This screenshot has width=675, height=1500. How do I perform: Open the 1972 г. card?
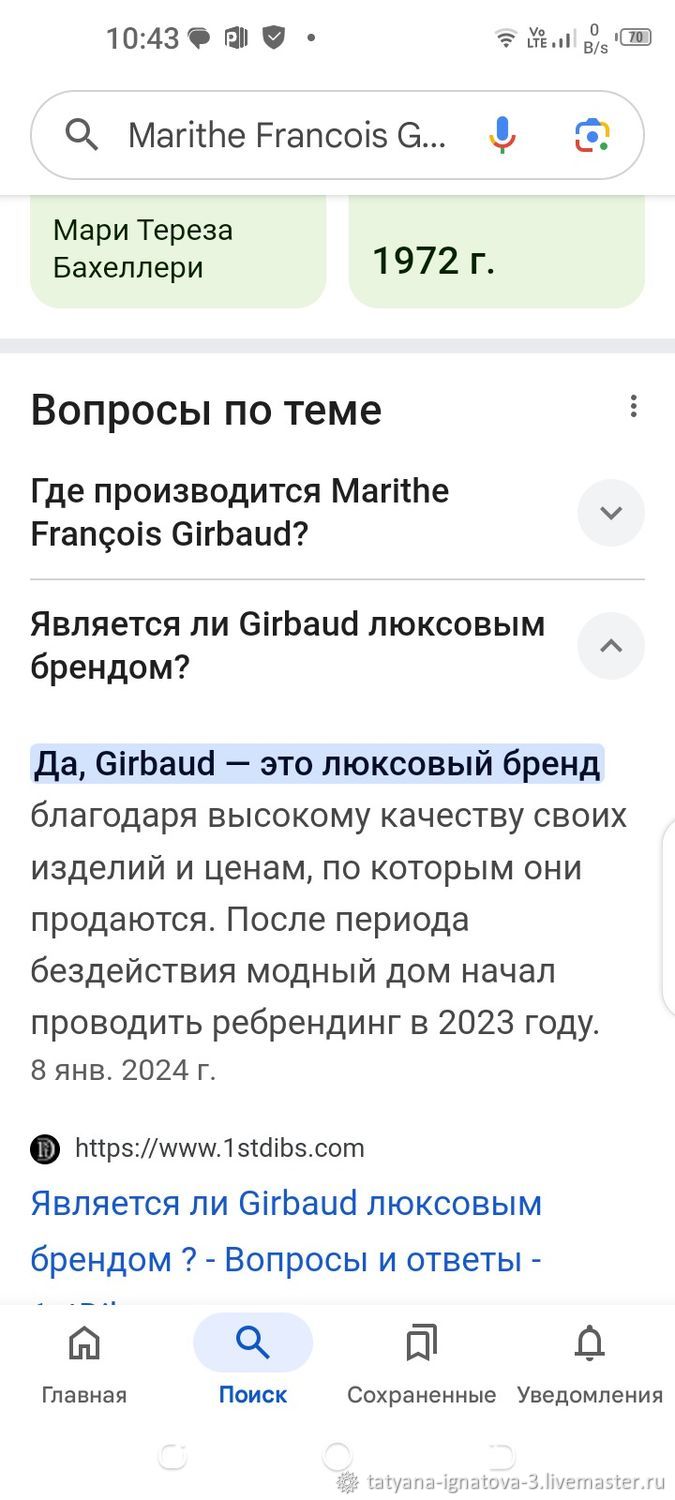click(x=496, y=249)
